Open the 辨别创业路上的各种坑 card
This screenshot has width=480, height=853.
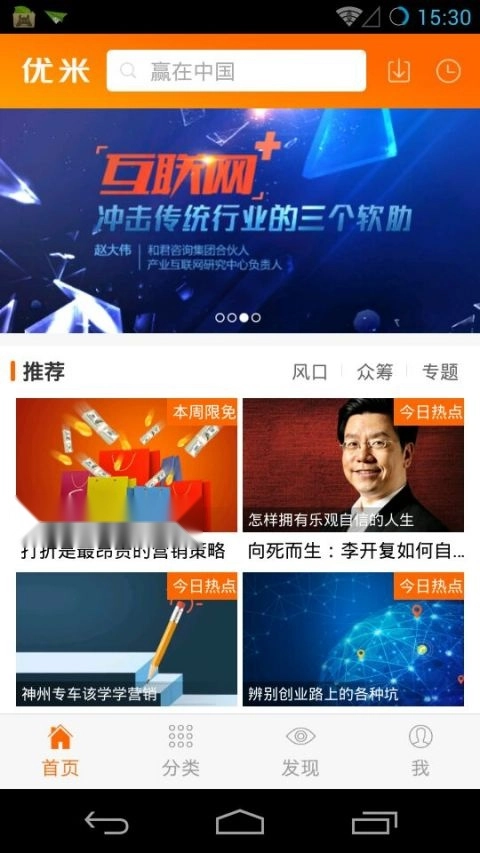coord(353,639)
